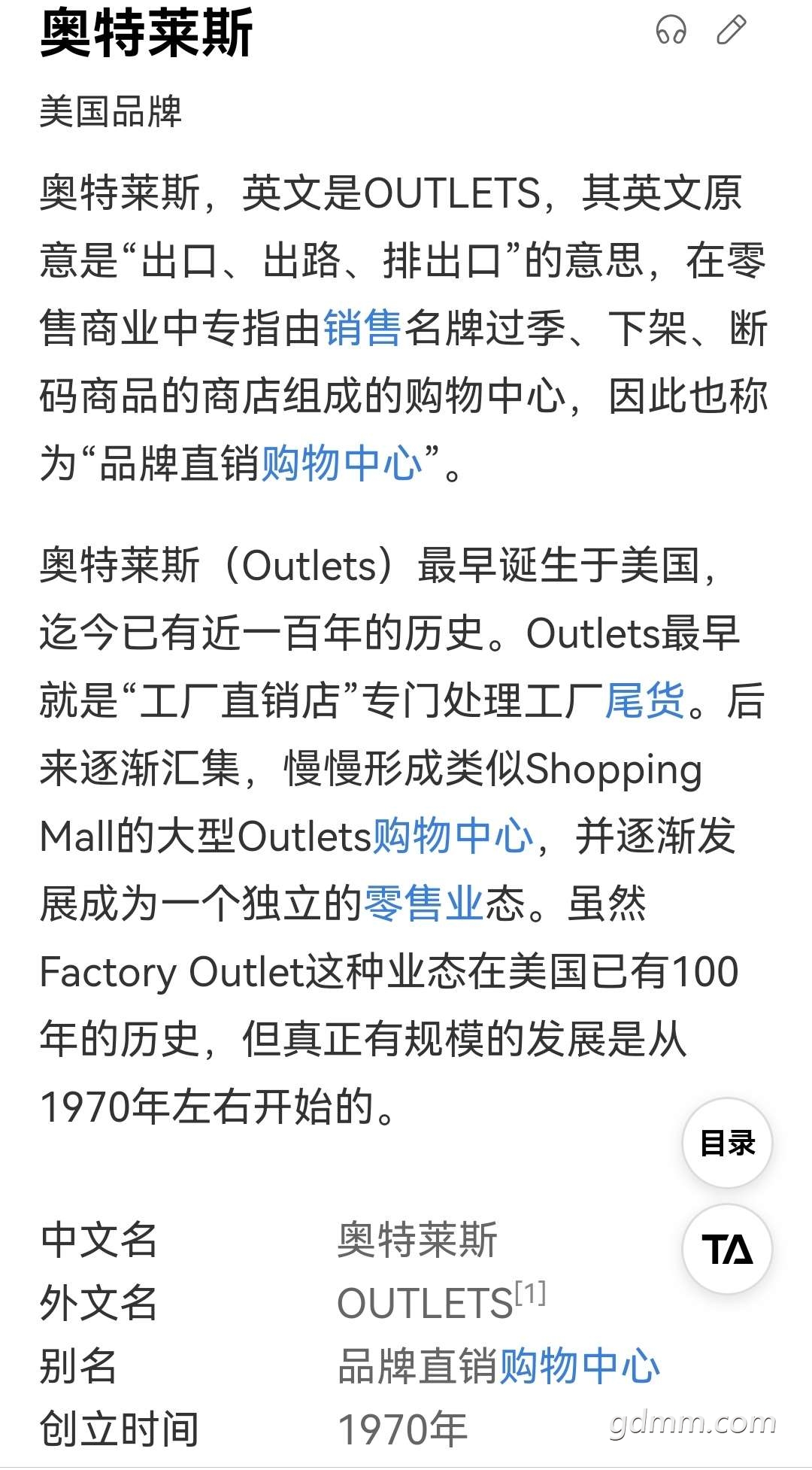
Task: Open the 销售 link in the first paragraph
Action: click(362, 328)
